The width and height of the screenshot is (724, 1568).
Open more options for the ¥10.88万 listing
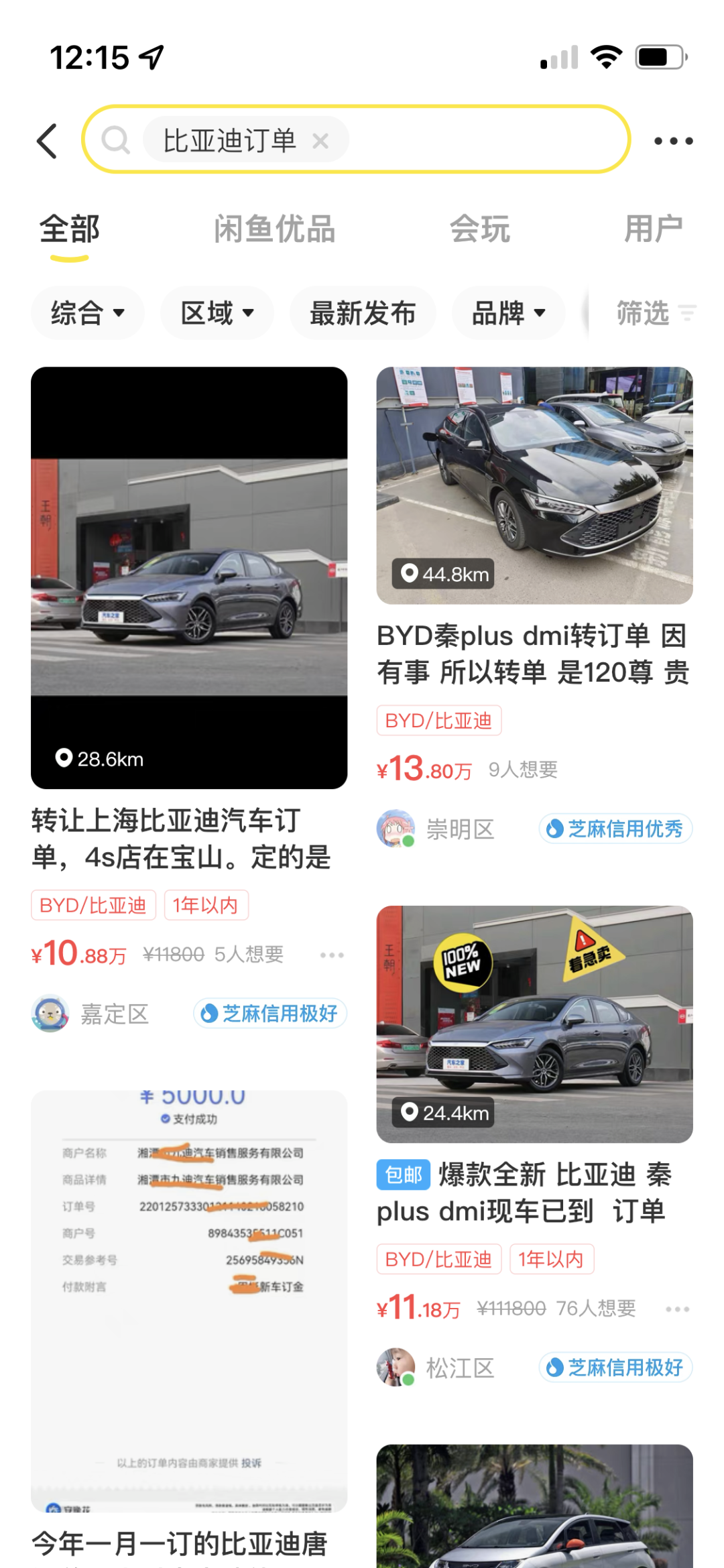[332, 955]
